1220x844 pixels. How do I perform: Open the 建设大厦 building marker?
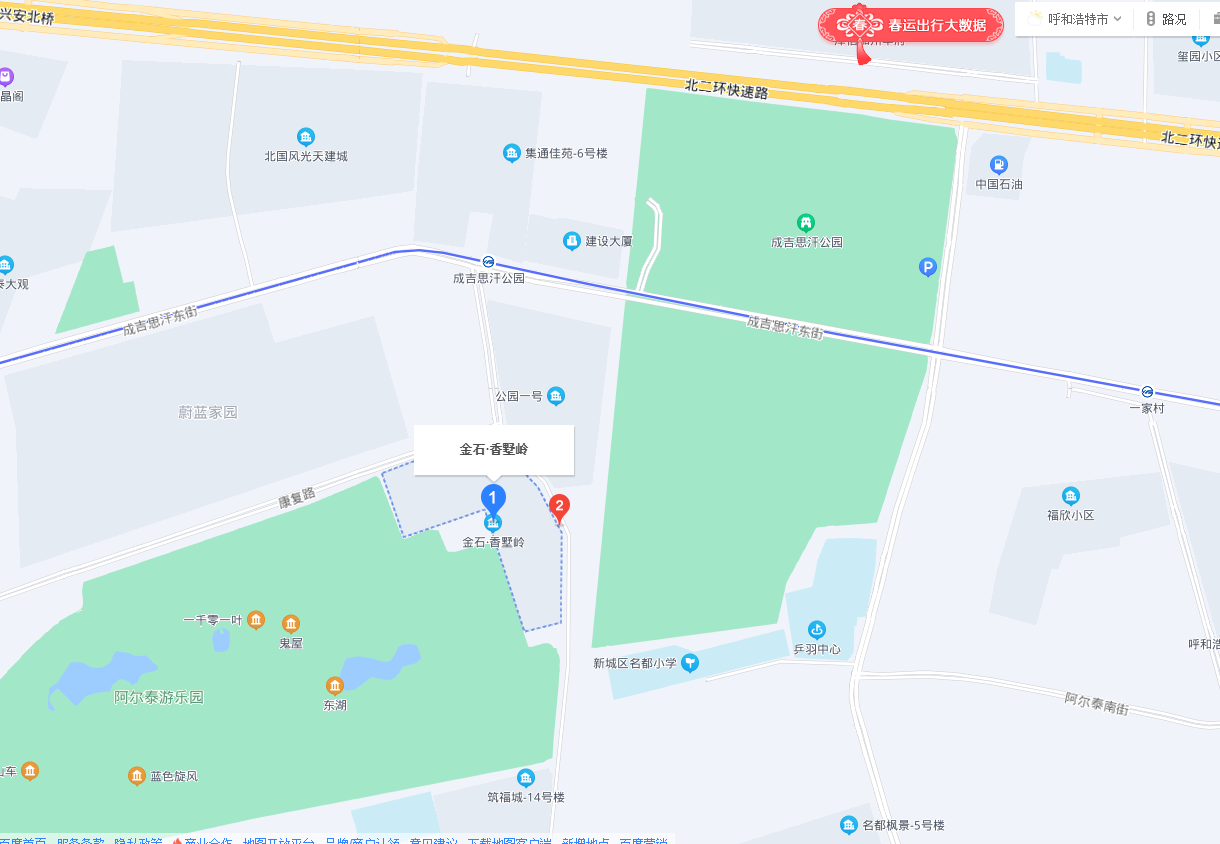pos(571,241)
